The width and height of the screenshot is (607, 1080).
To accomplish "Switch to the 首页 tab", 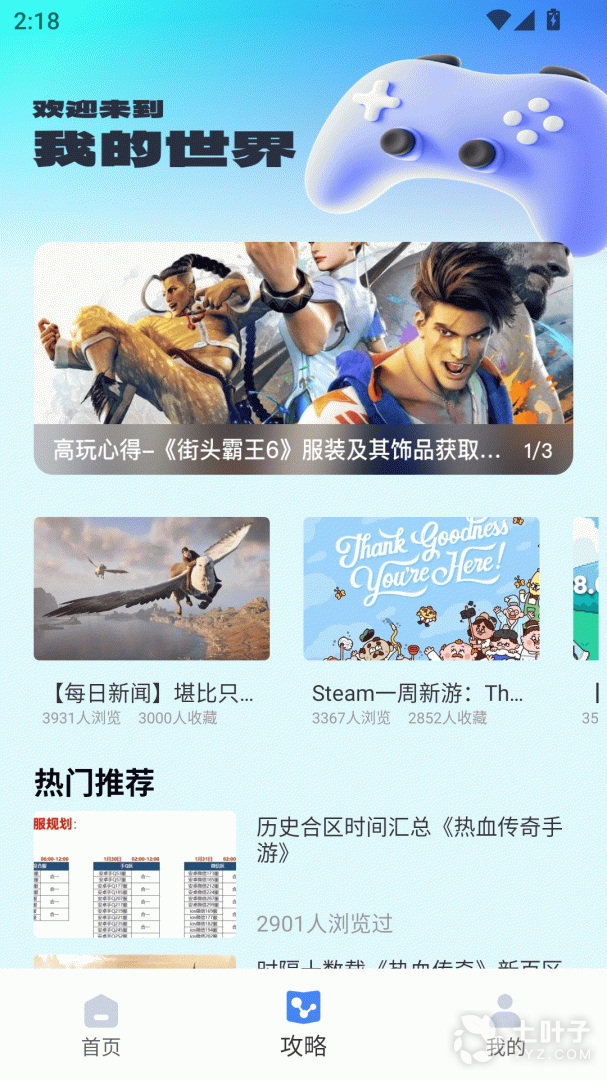I will 101,1025.
